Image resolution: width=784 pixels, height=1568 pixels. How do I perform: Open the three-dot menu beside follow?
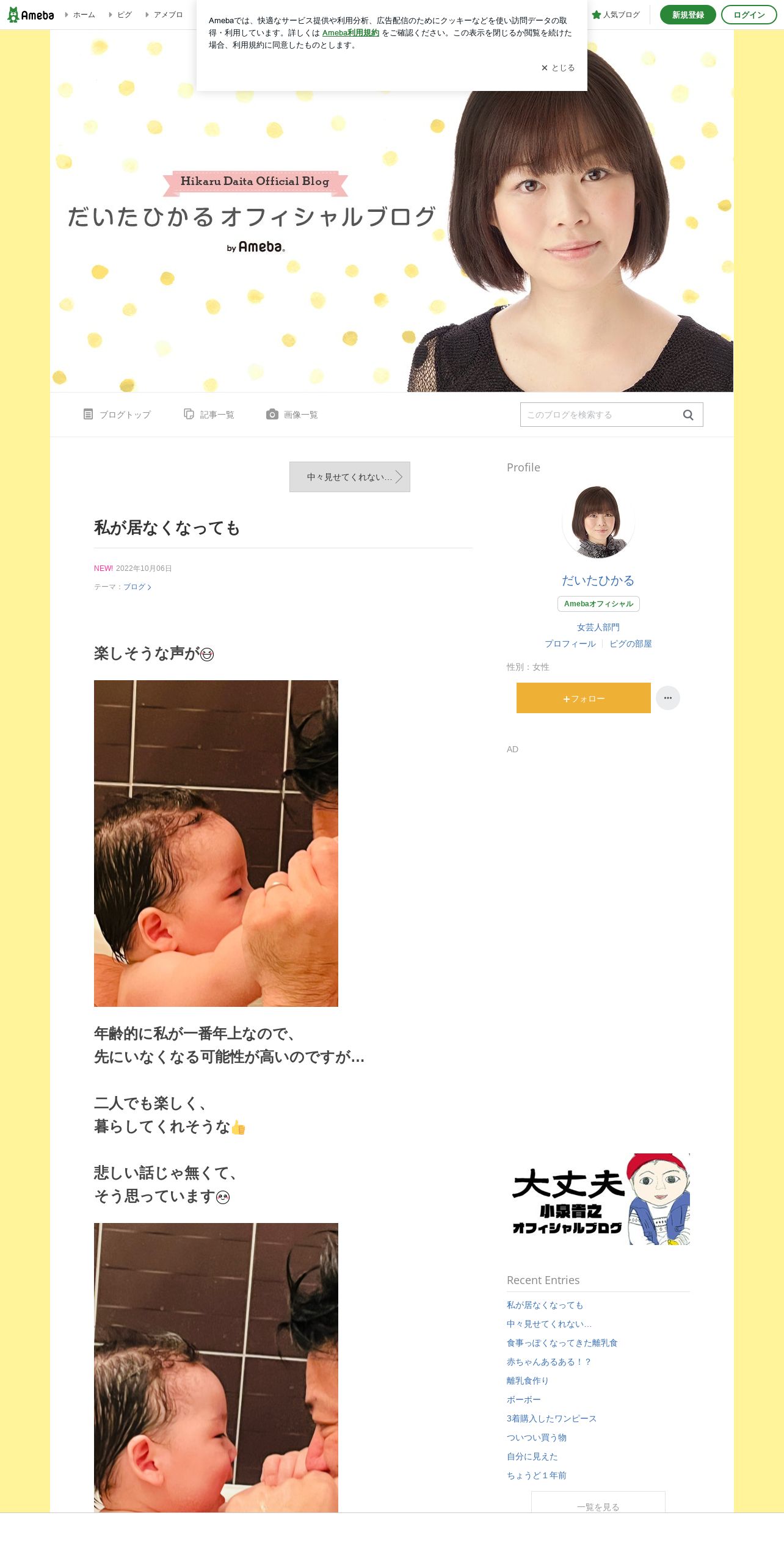point(668,698)
